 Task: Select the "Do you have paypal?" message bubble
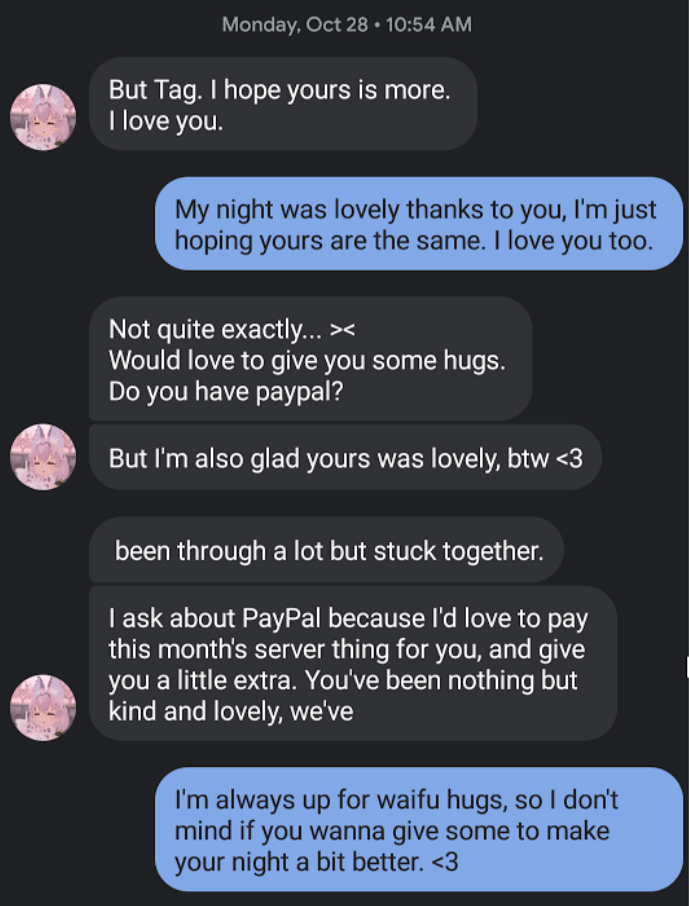[x=310, y=360]
